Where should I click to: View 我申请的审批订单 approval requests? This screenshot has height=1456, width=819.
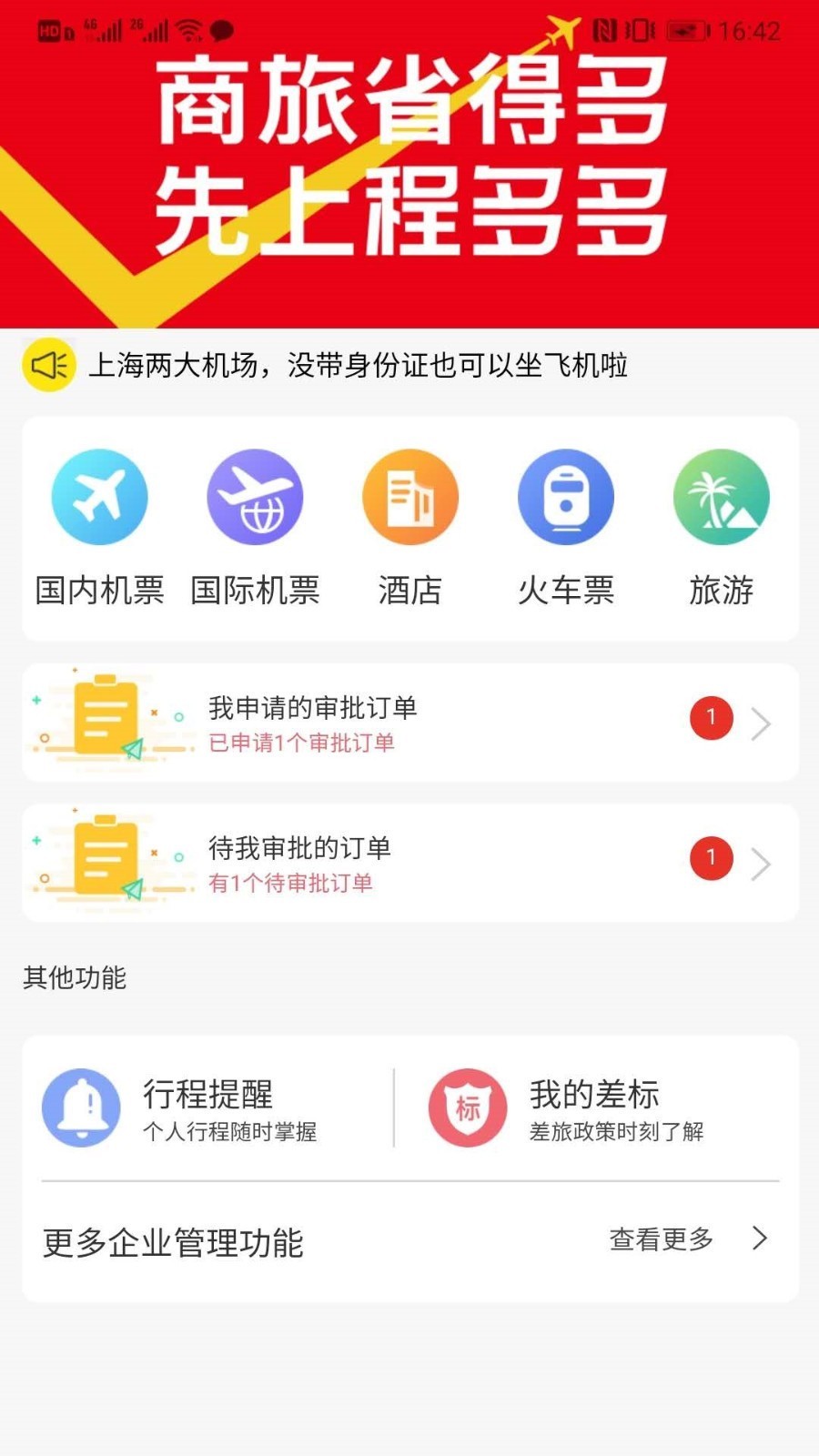(x=409, y=723)
